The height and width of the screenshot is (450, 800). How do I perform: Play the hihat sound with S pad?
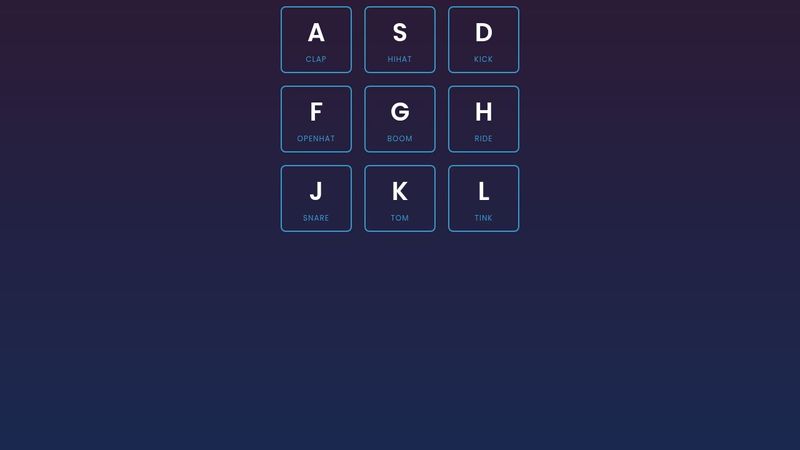coord(400,40)
